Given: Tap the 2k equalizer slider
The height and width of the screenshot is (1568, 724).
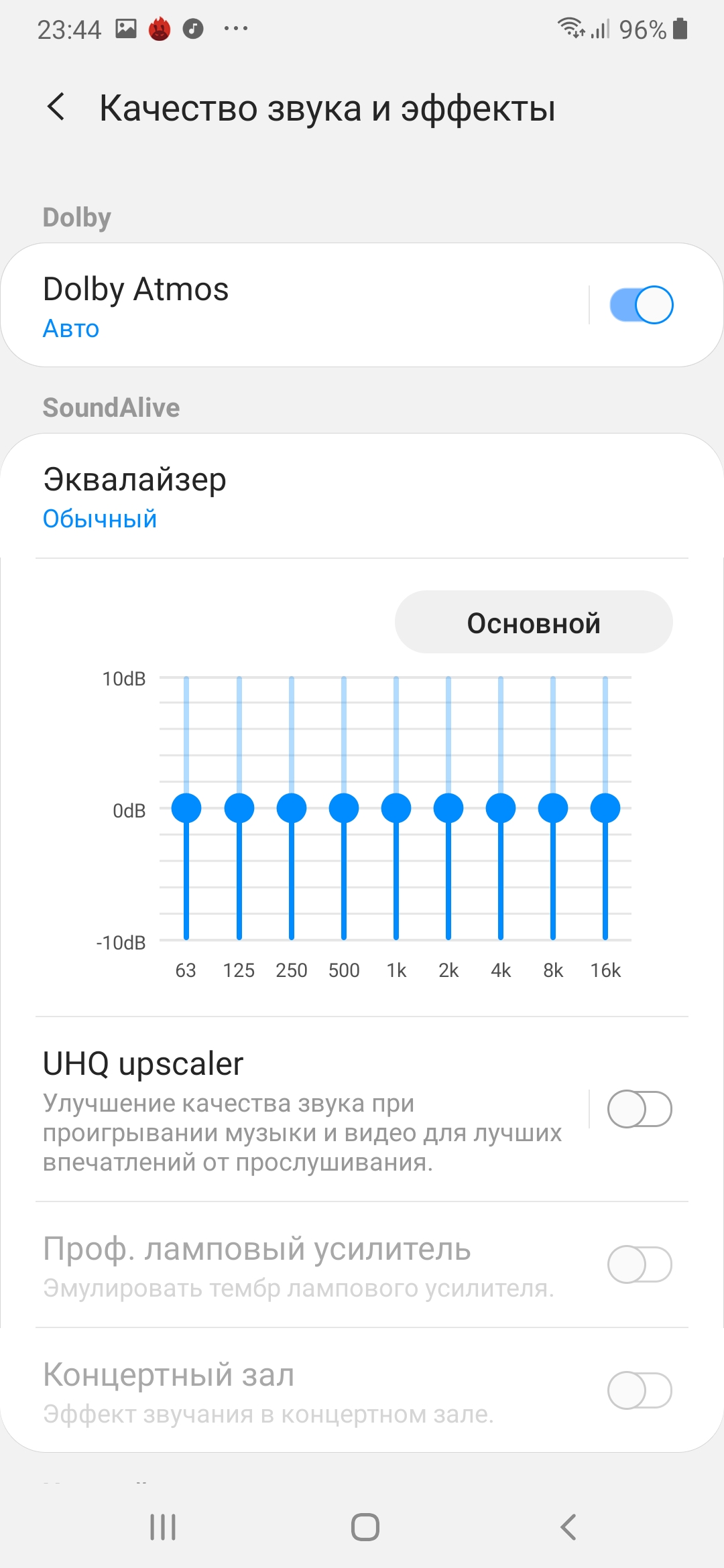Looking at the screenshot, I should pyautogui.click(x=448, y=808).
